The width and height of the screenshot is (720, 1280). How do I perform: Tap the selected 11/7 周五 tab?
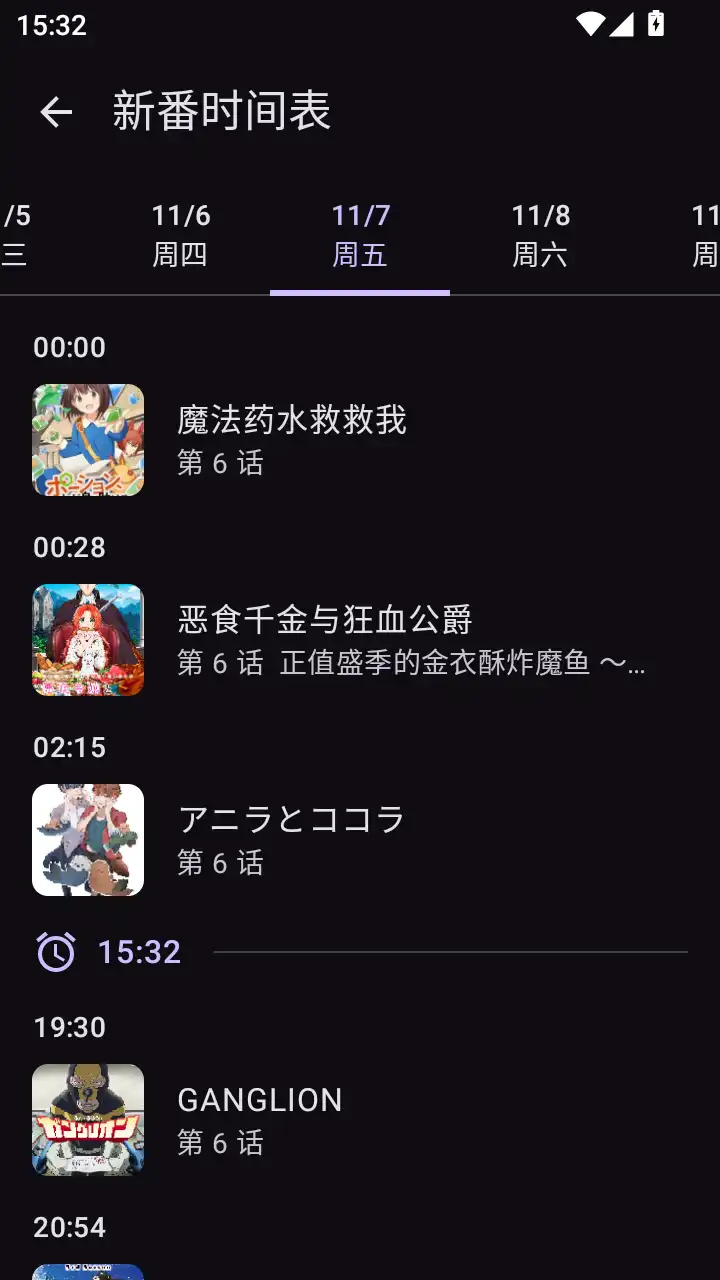(x=360, y=234)
